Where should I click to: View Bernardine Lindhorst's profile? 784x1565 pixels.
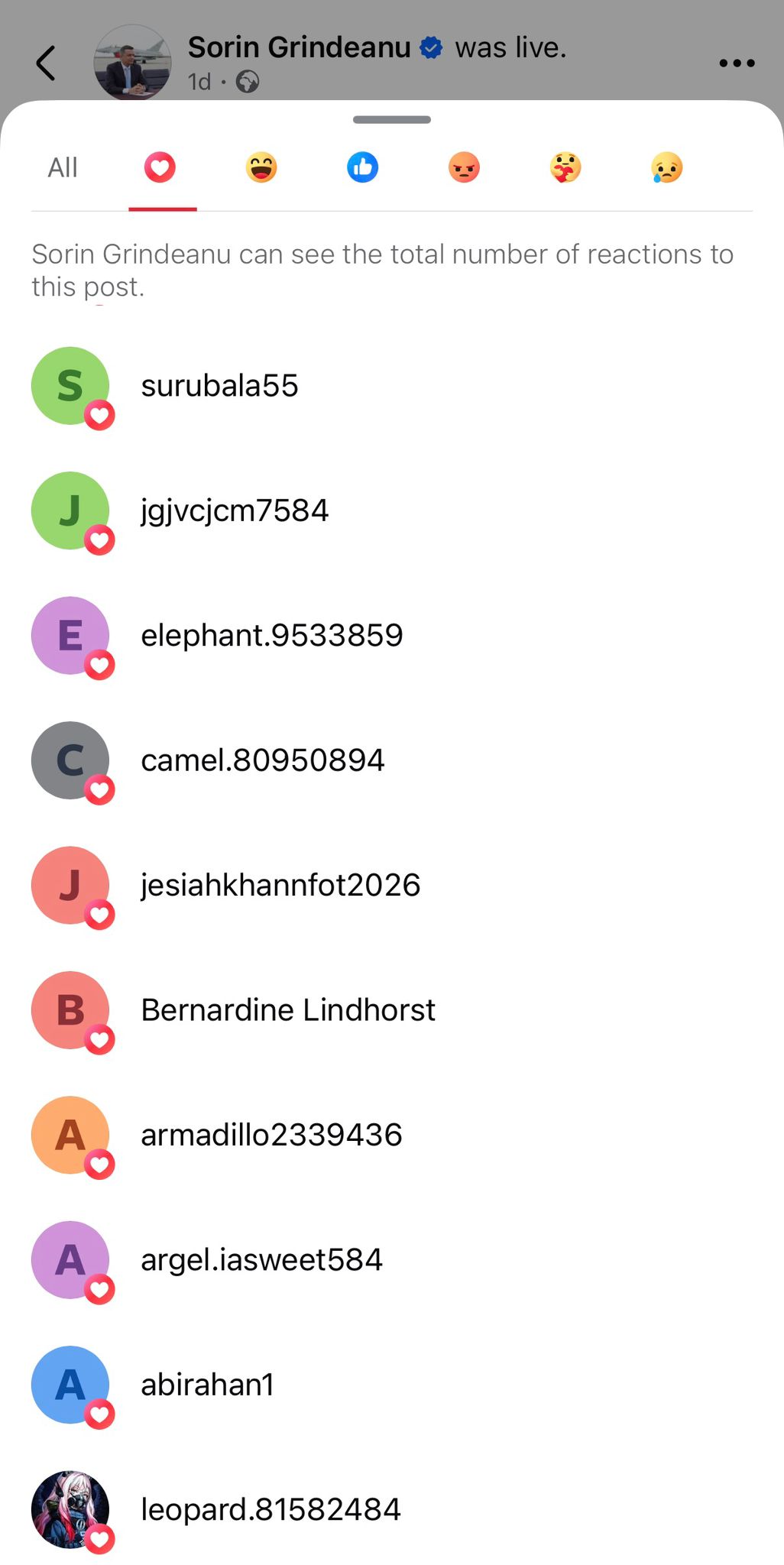tap(288, 1010)
